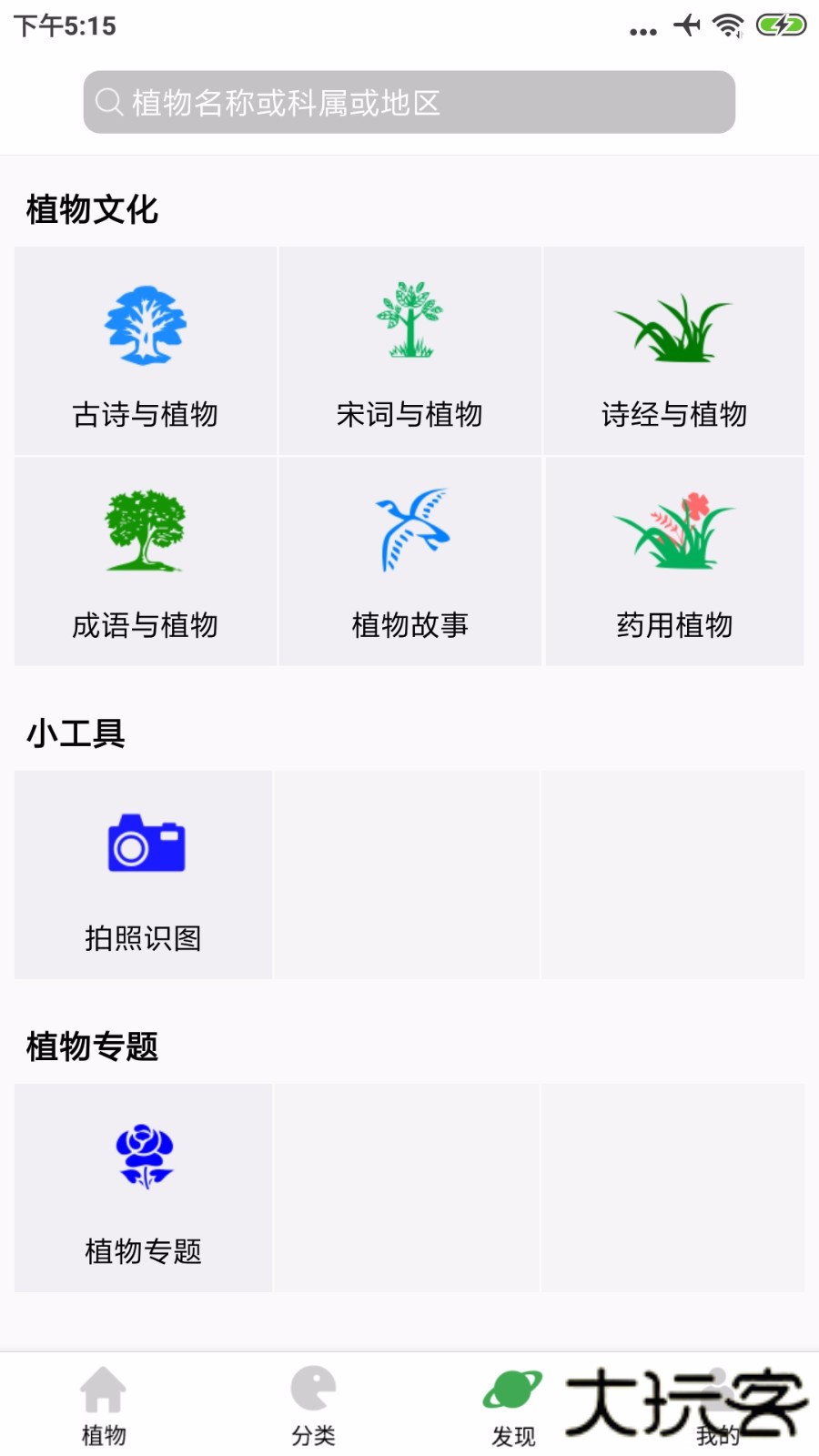This screenshot has width=819, height=1456.
Task: Select 药用植物 (Medicinal Plants) flower icon
Action: coord(674,532)
